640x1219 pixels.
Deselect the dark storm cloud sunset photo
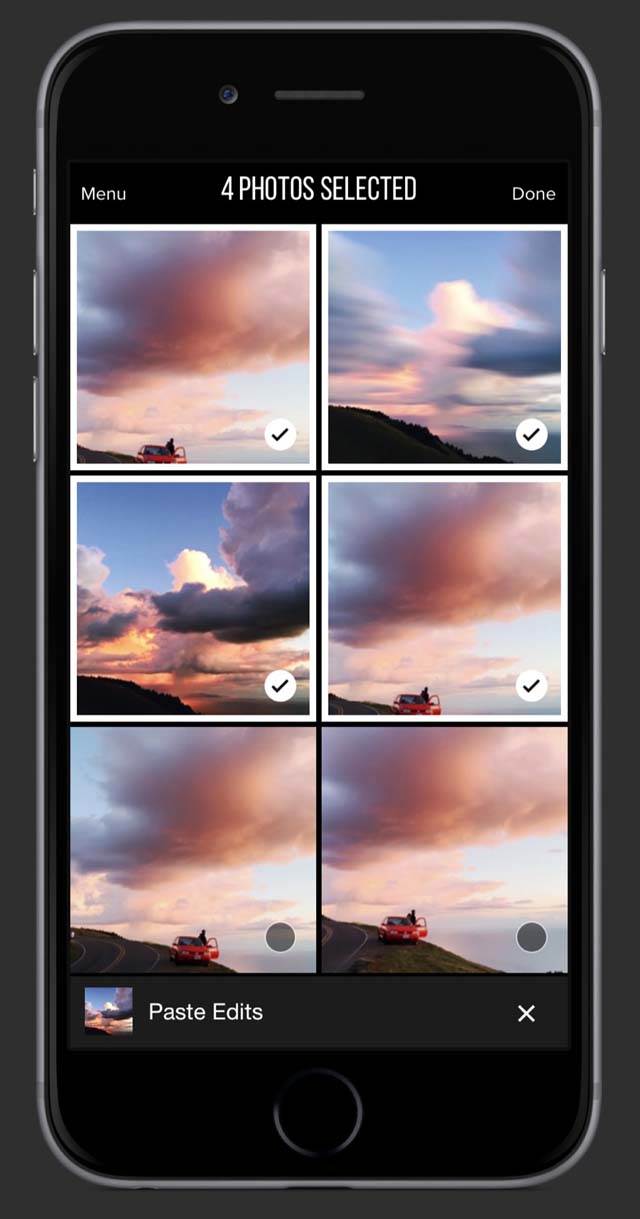(193, 598)
